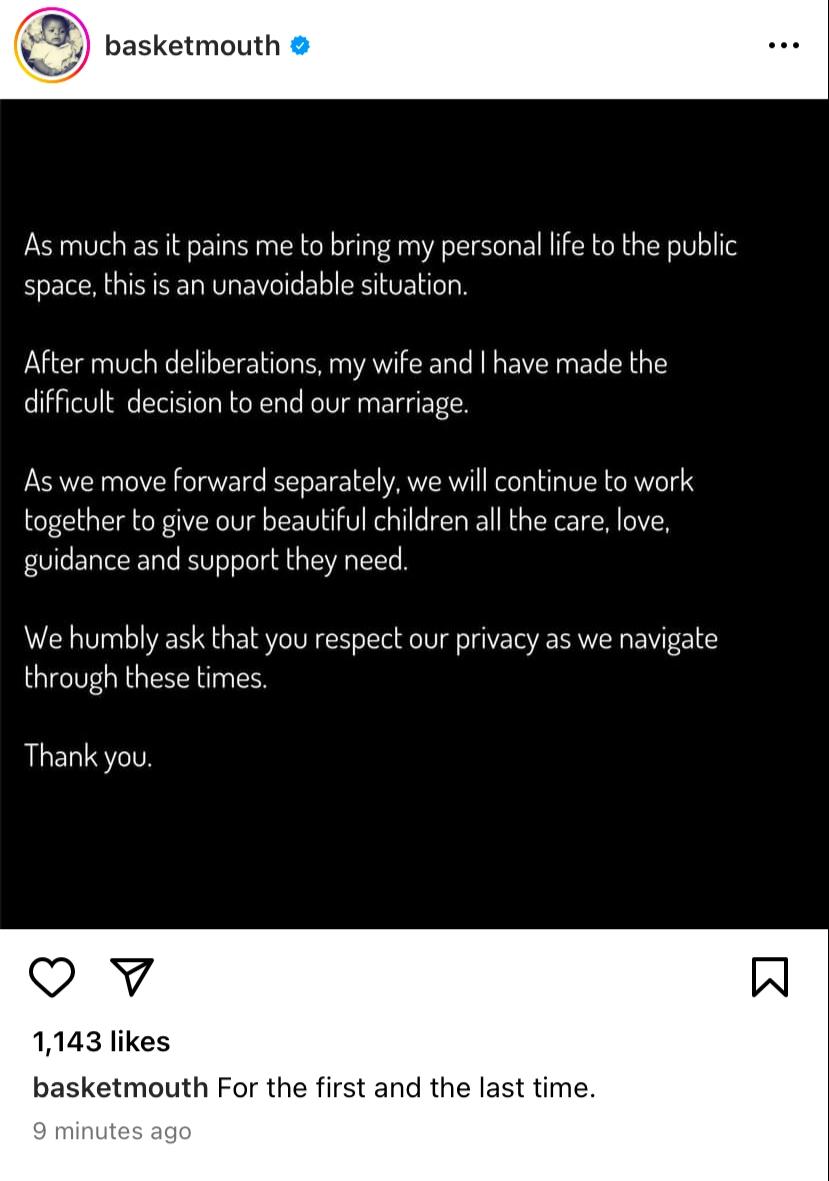The image size is (829, 1181).
Task: Save the post with bookmark icon
Action: point(769,977)
